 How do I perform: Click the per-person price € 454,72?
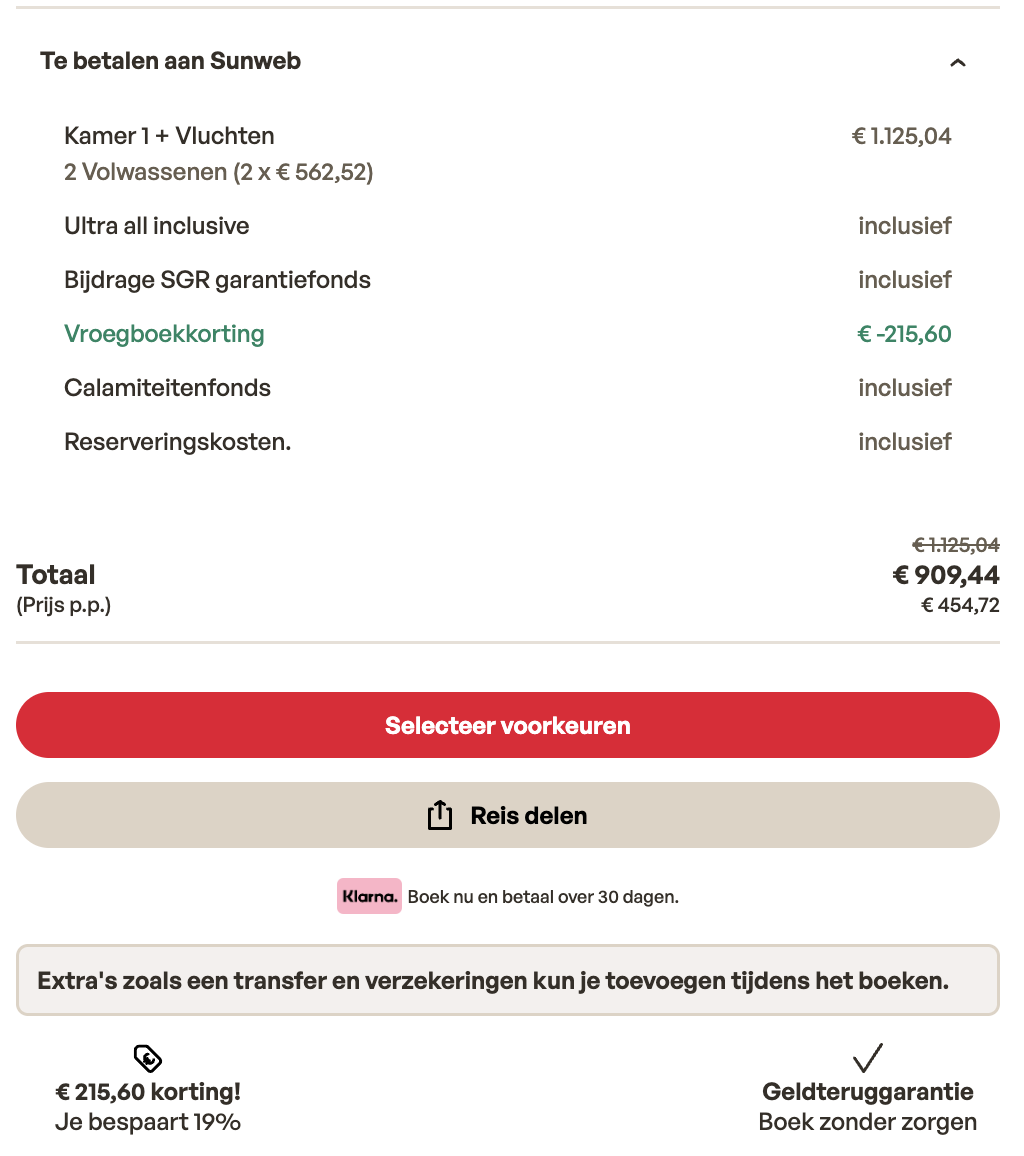[960, 604]
